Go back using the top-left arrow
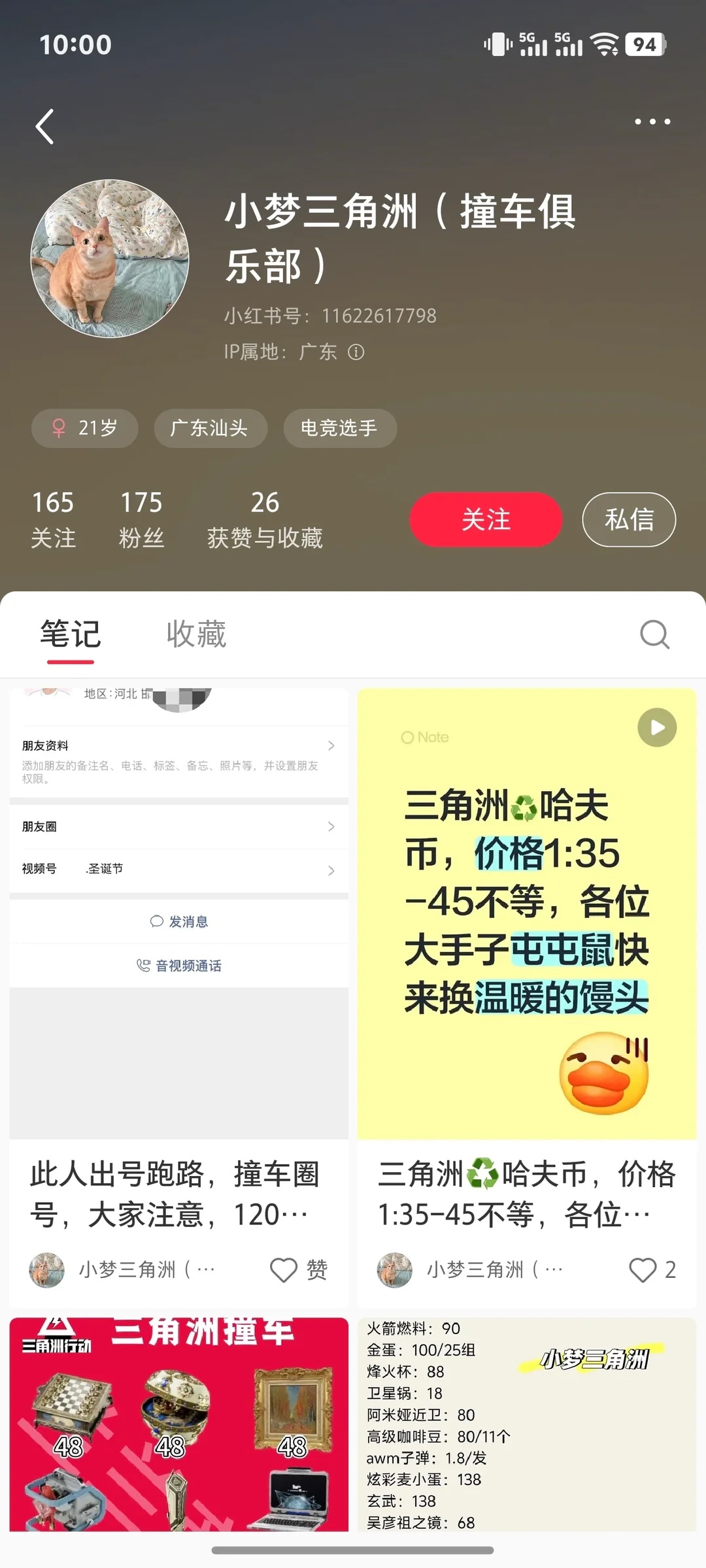The height and width of the screenshot is (1568, 706). pos(44,126)
